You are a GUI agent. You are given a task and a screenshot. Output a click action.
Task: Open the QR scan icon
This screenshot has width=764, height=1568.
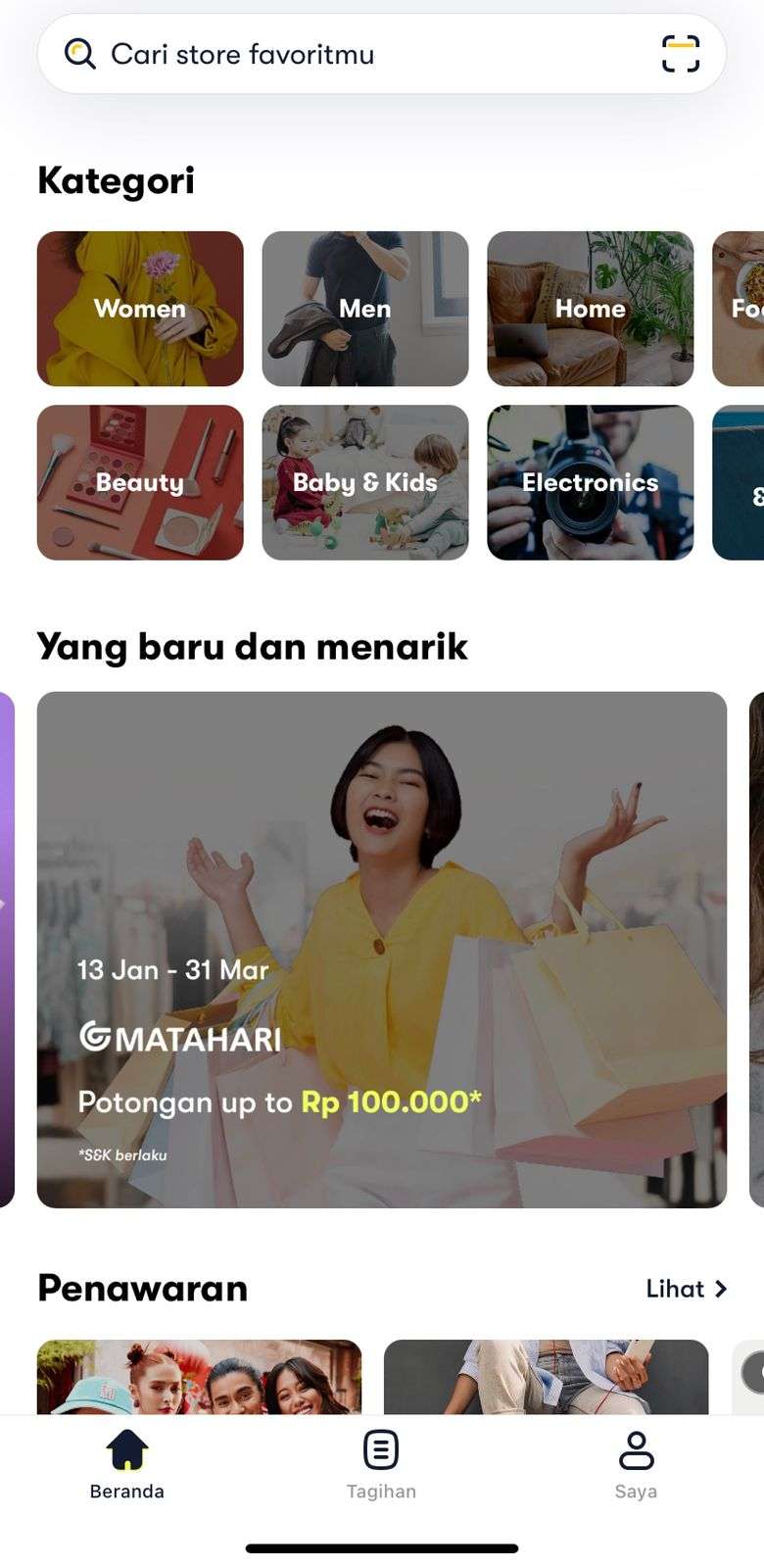[680, 54]
